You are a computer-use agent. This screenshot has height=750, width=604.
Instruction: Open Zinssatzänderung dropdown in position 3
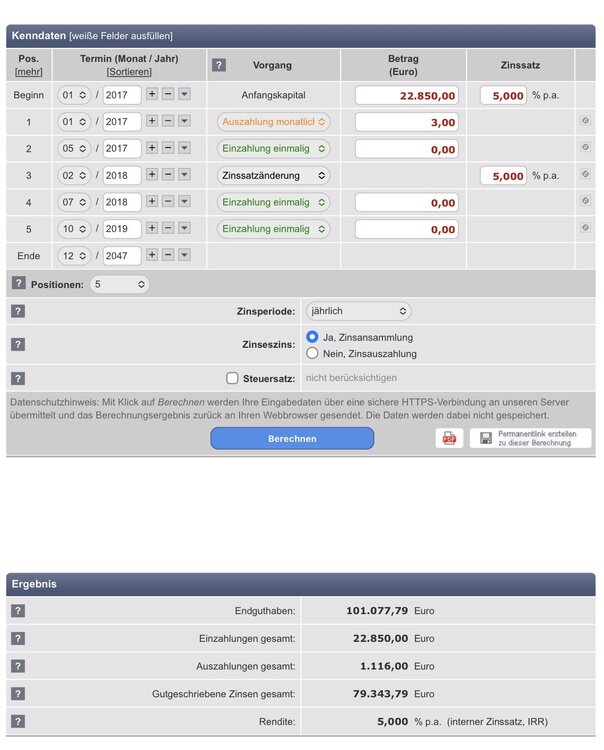tap(273, 175)
